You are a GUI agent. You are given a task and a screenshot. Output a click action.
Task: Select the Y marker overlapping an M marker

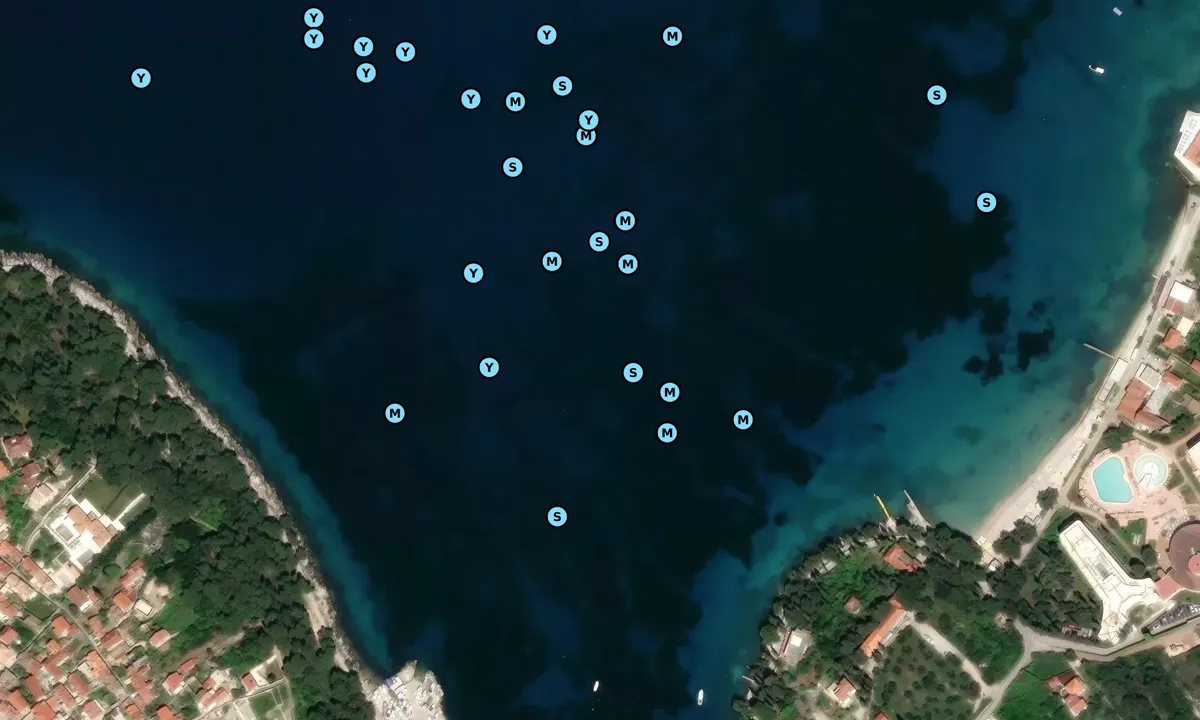[x=588, y=120]
